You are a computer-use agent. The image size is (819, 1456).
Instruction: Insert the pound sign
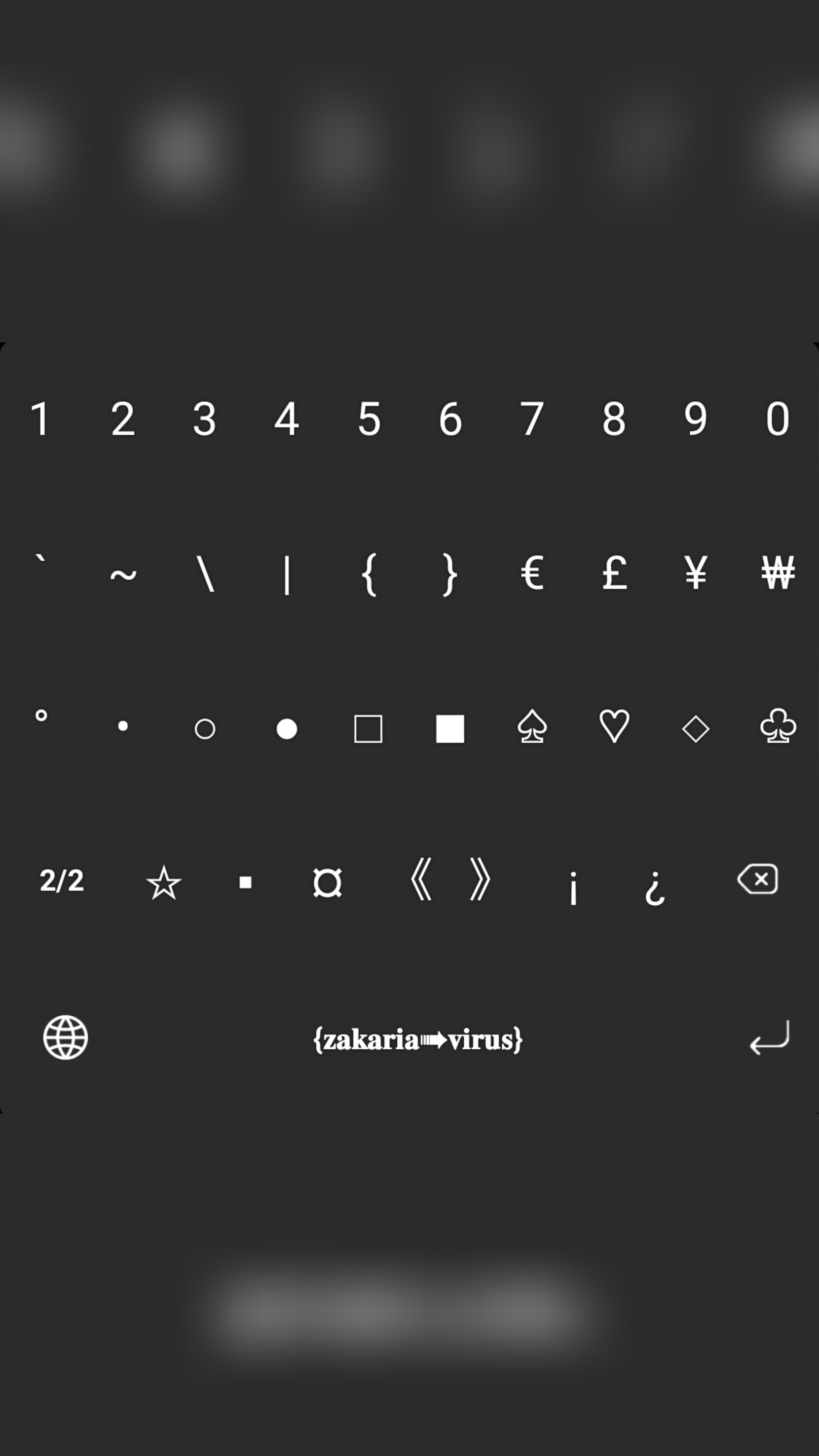click(x=614, y=573)
